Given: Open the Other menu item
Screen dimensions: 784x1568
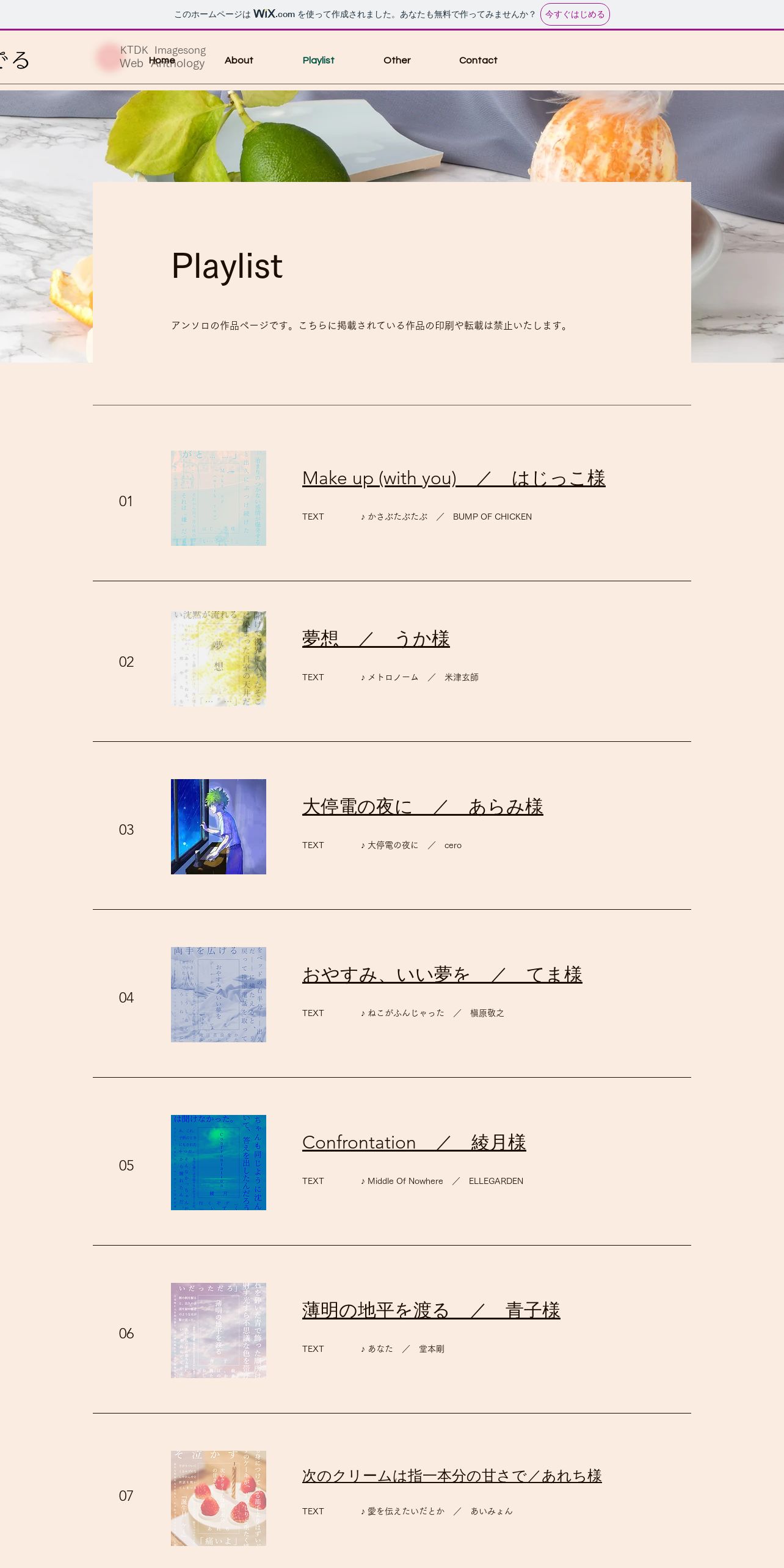Looking at the screenshot, I should click(397, 60).
